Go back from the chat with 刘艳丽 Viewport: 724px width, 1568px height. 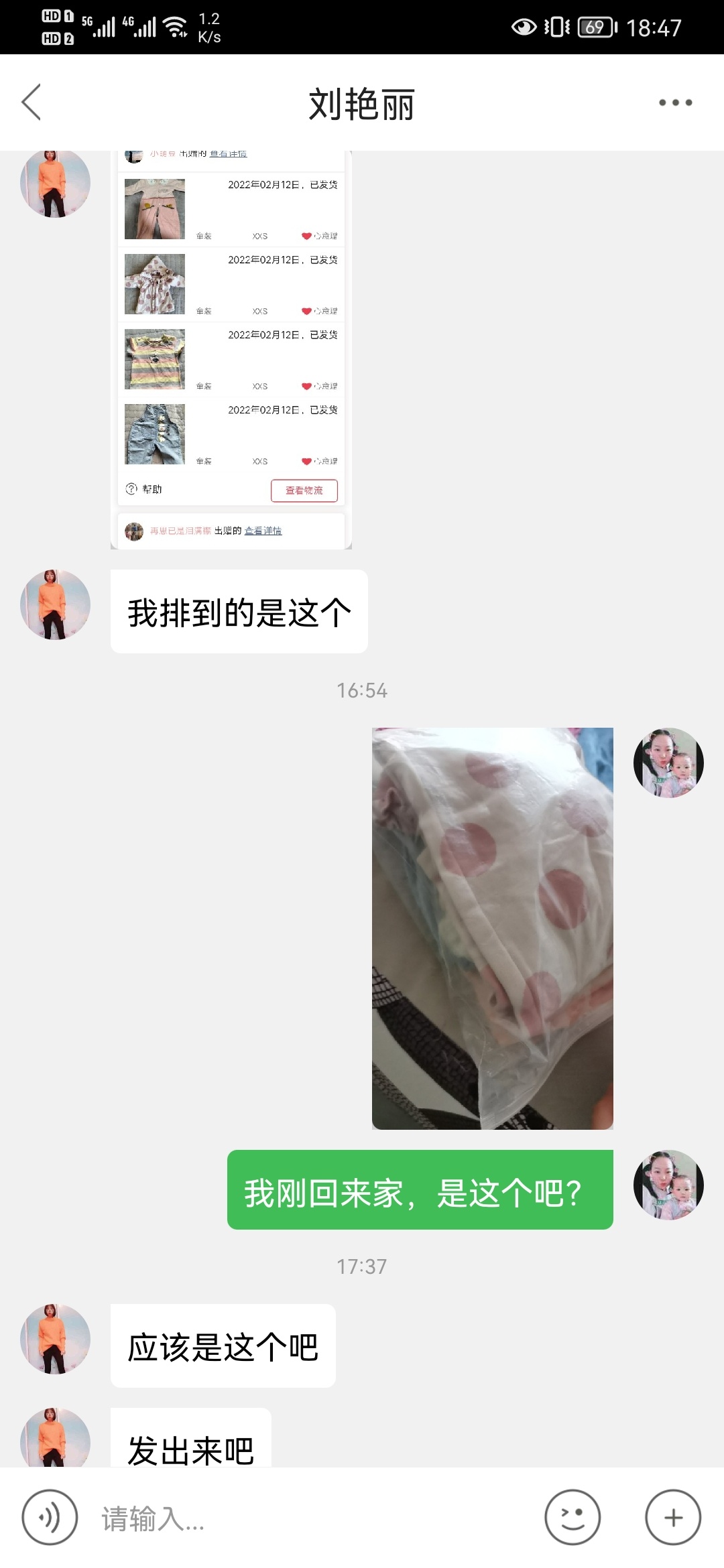click(x=32, y=103)
